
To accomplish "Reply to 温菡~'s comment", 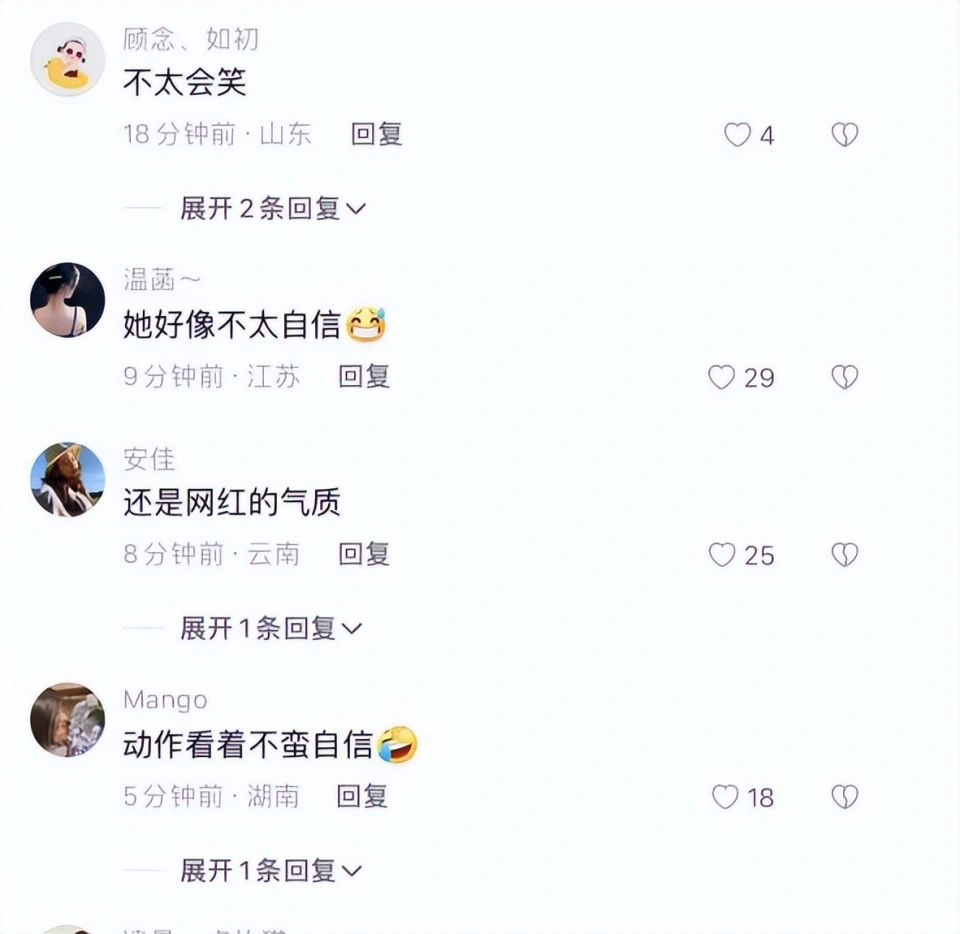I will tap(363, 376).
